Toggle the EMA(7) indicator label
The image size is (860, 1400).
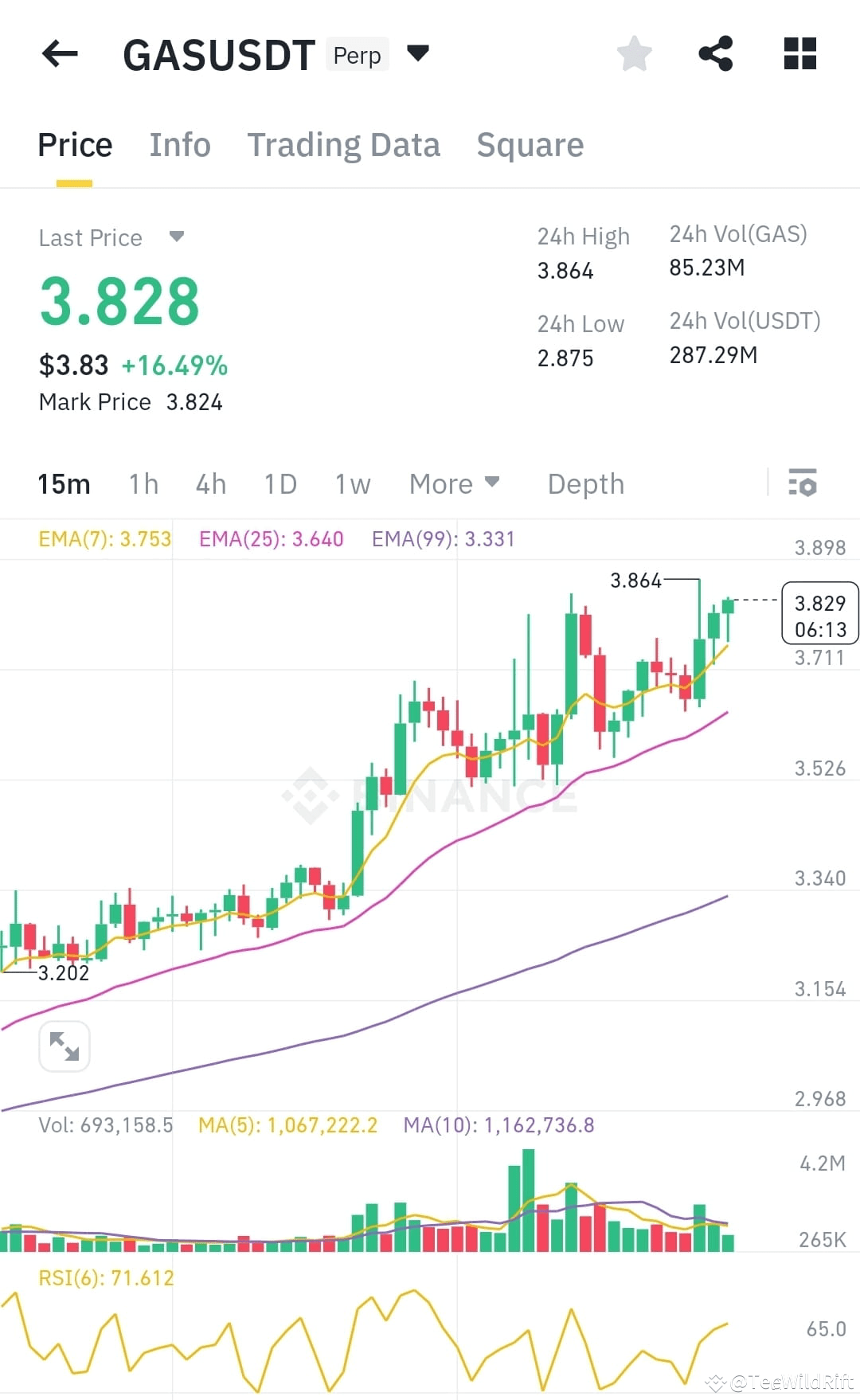click(x=104, y=539)
